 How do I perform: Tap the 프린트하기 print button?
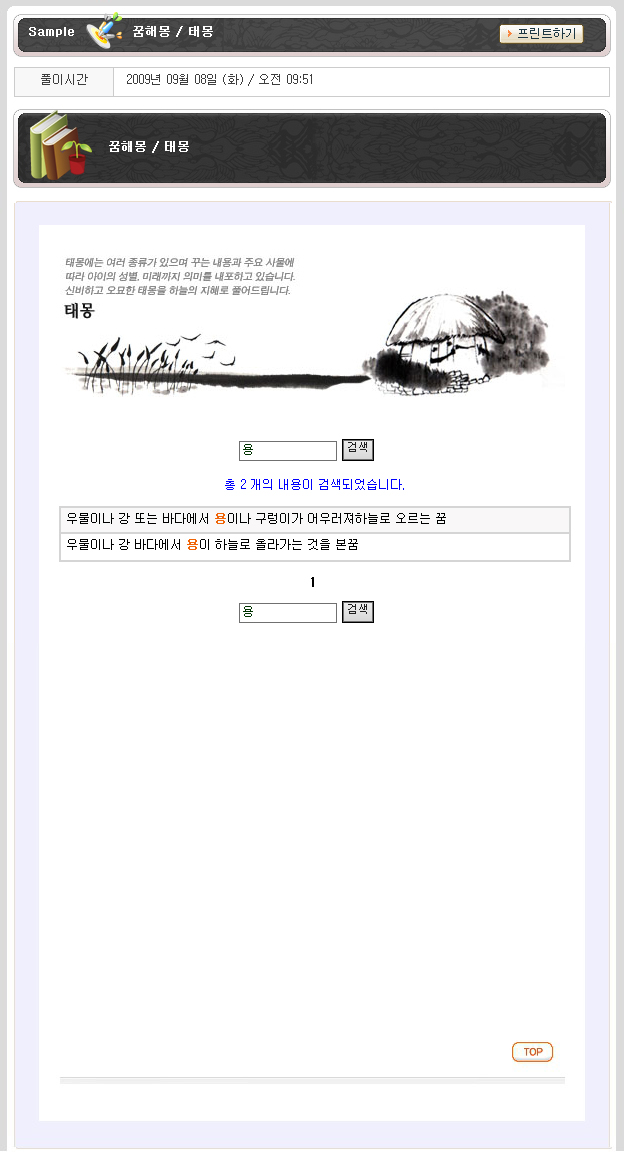point(541,34)
